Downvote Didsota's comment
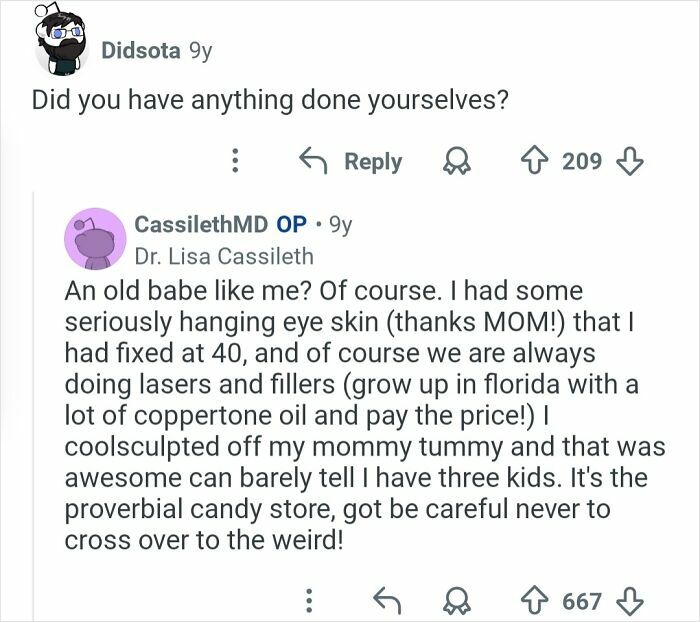 (630, 161)
